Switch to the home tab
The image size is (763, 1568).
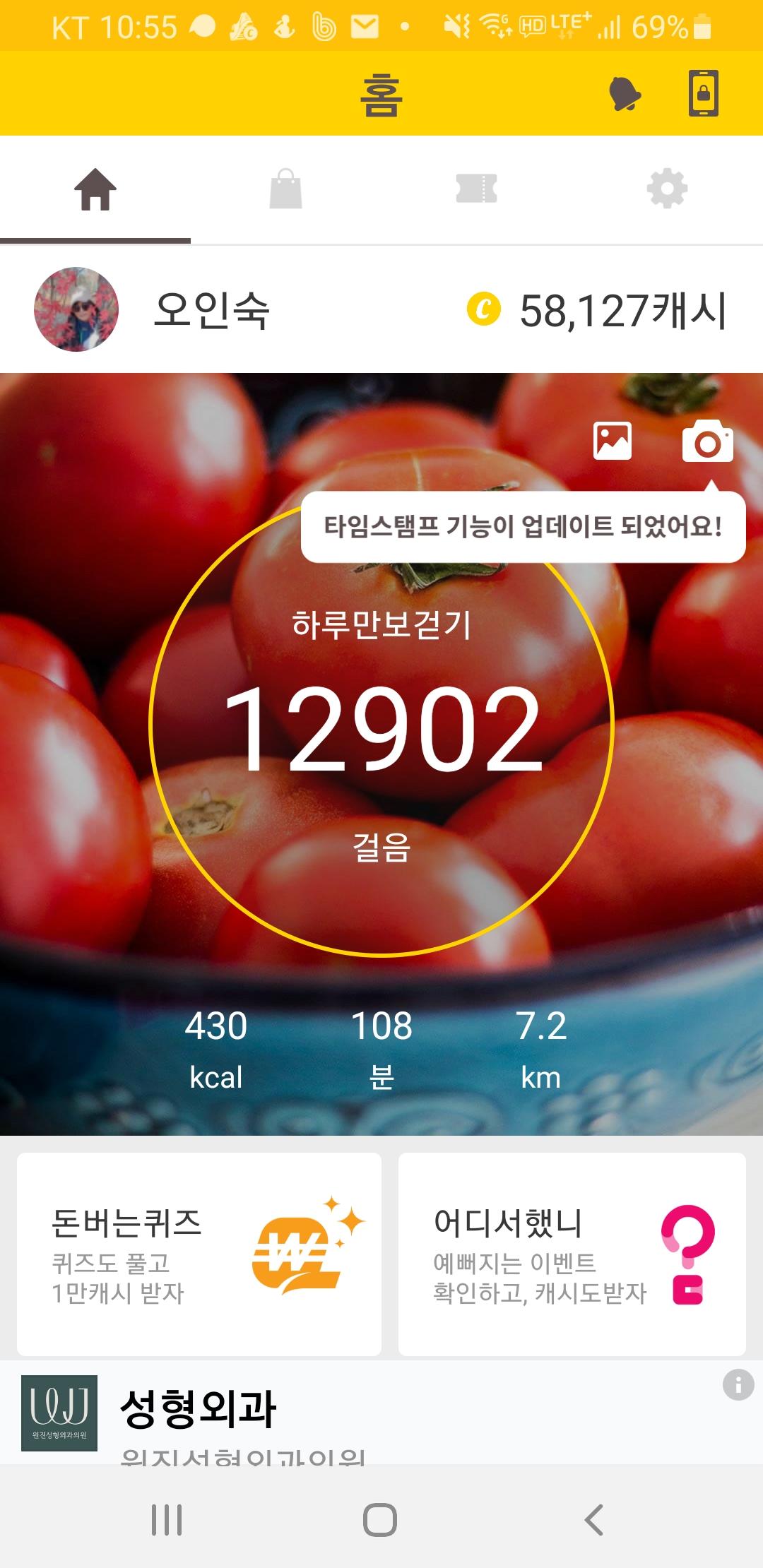[x=95, y=190]
